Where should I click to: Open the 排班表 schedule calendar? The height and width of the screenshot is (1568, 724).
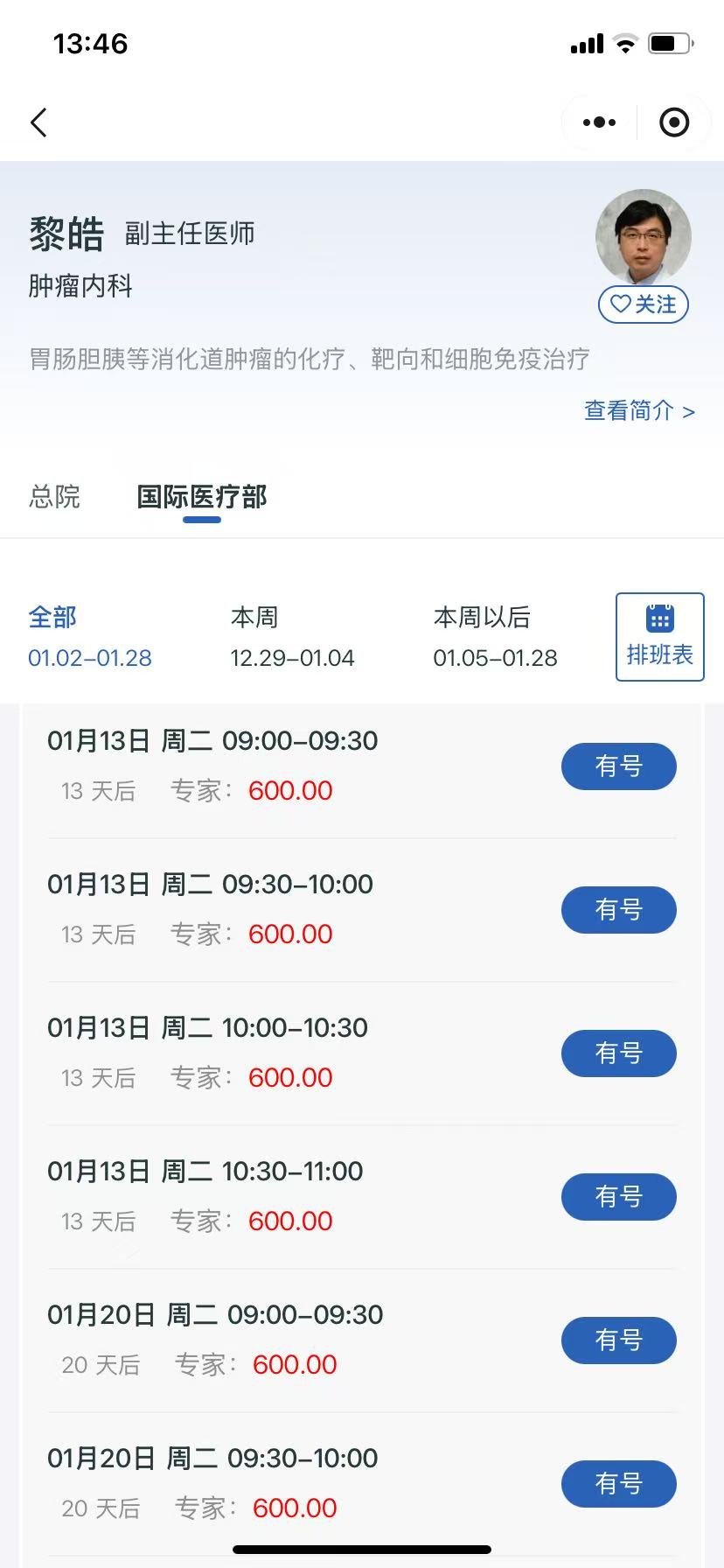coord(660,637)
